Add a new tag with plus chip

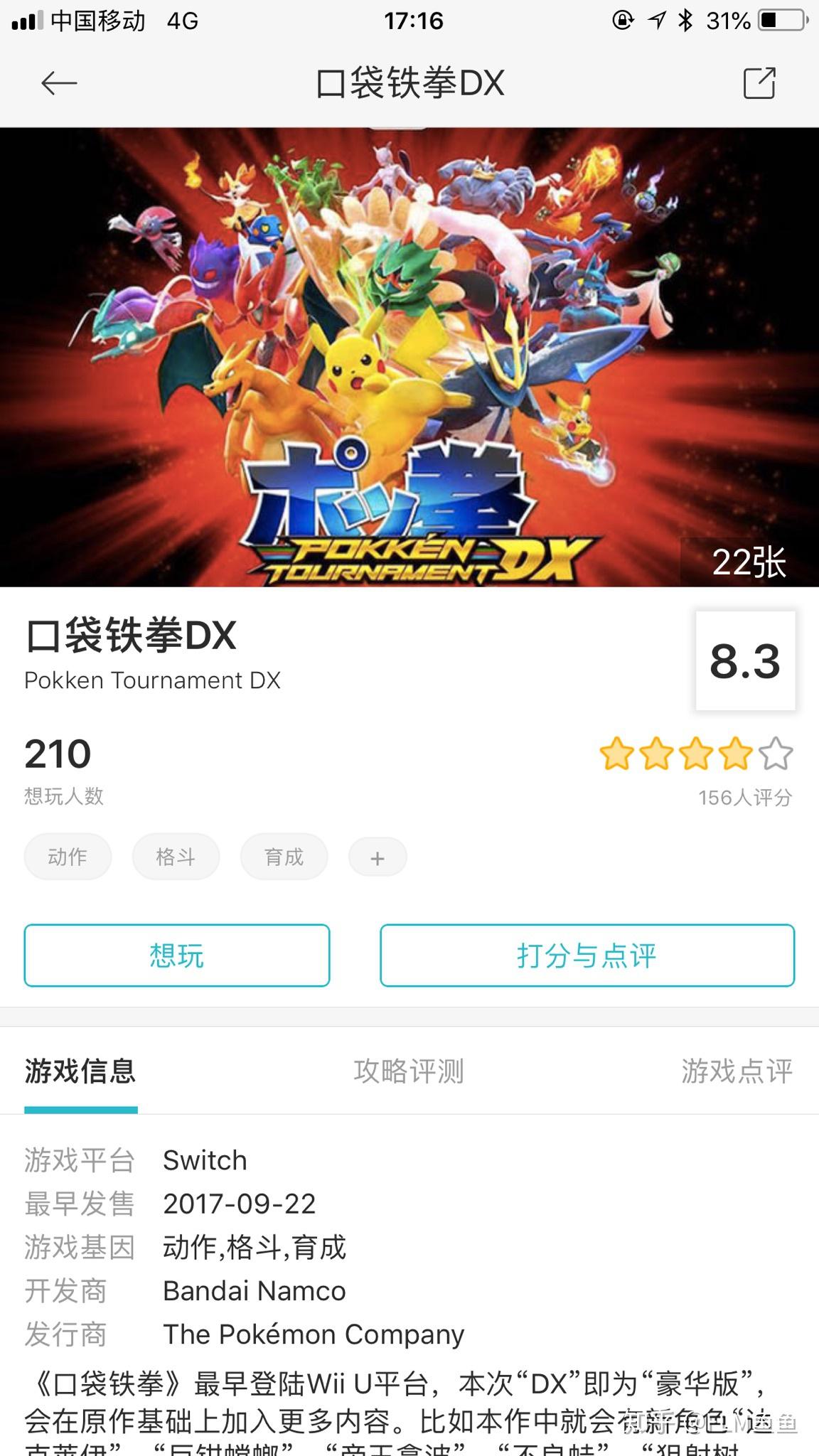378,858
